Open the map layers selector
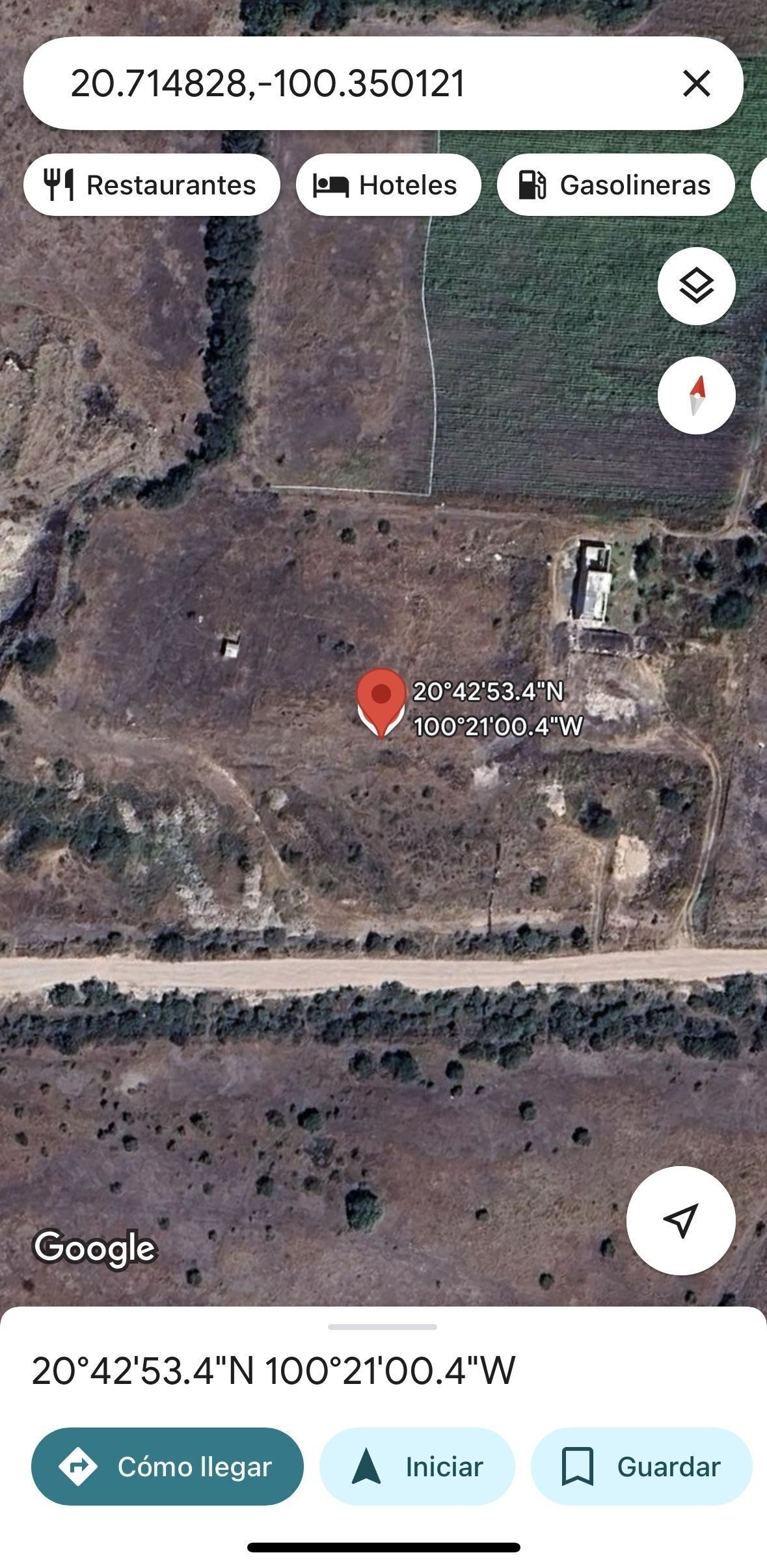 (x=696, y=286)
